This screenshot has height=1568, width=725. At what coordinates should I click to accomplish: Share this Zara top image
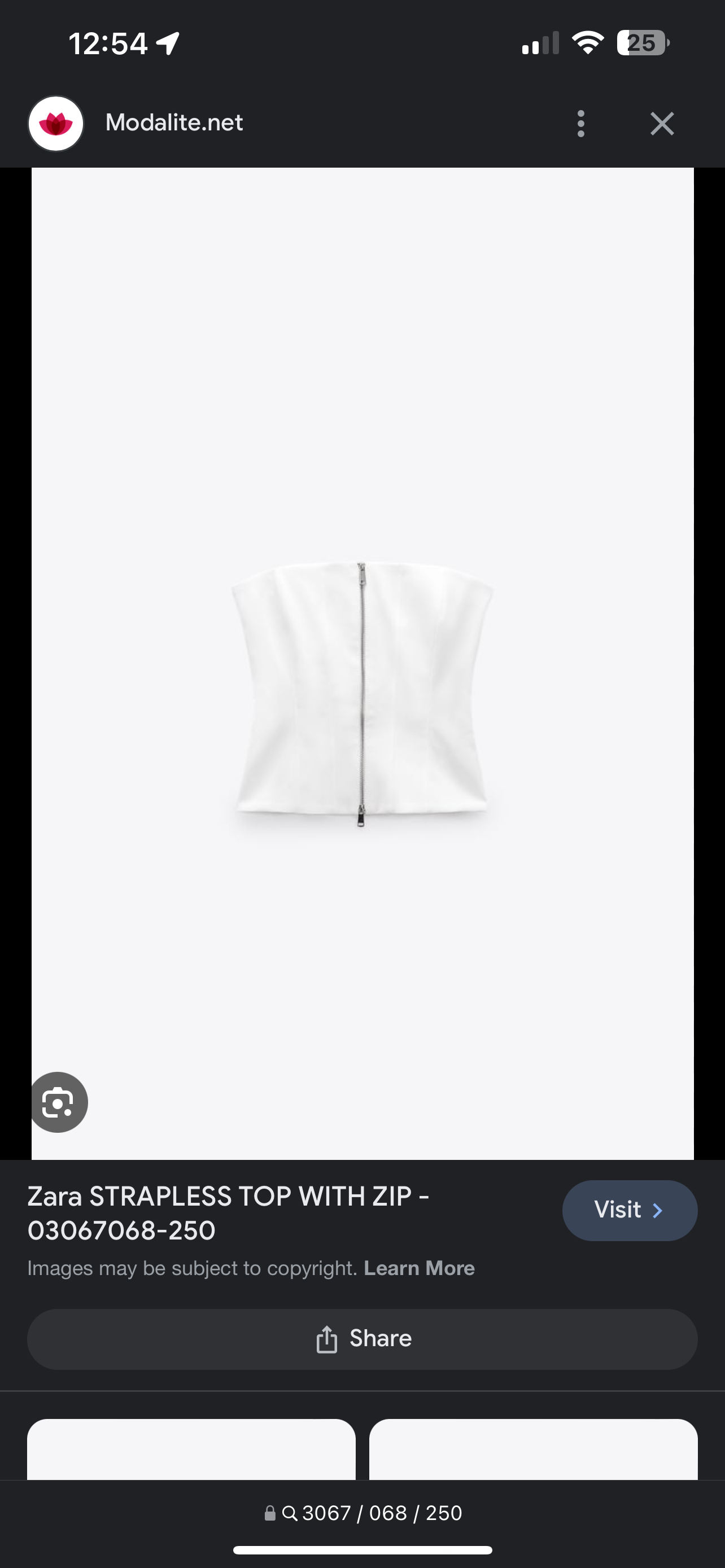(362, 1339)
